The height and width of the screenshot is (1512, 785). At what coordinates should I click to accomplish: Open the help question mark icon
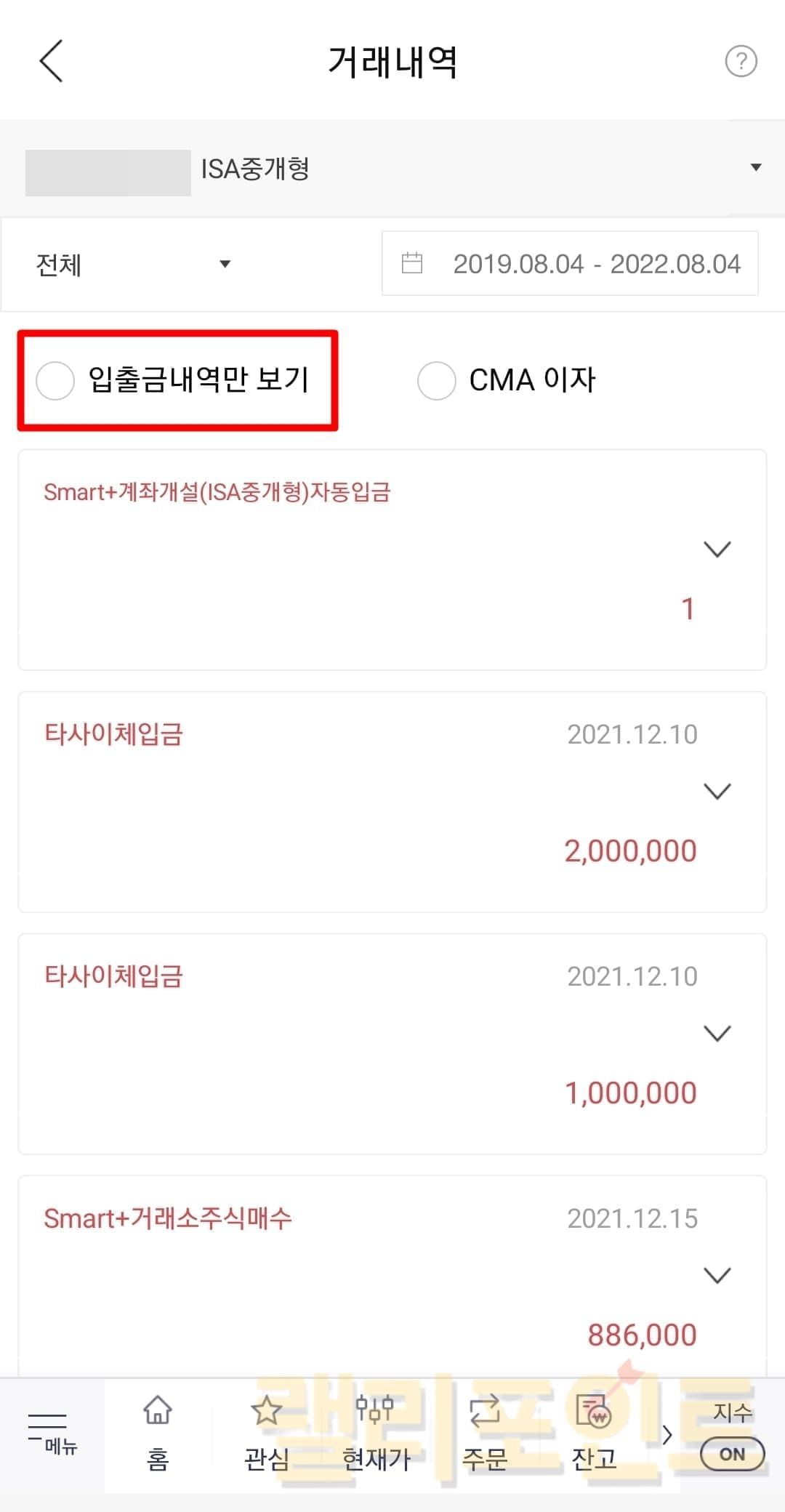[741, 62]
